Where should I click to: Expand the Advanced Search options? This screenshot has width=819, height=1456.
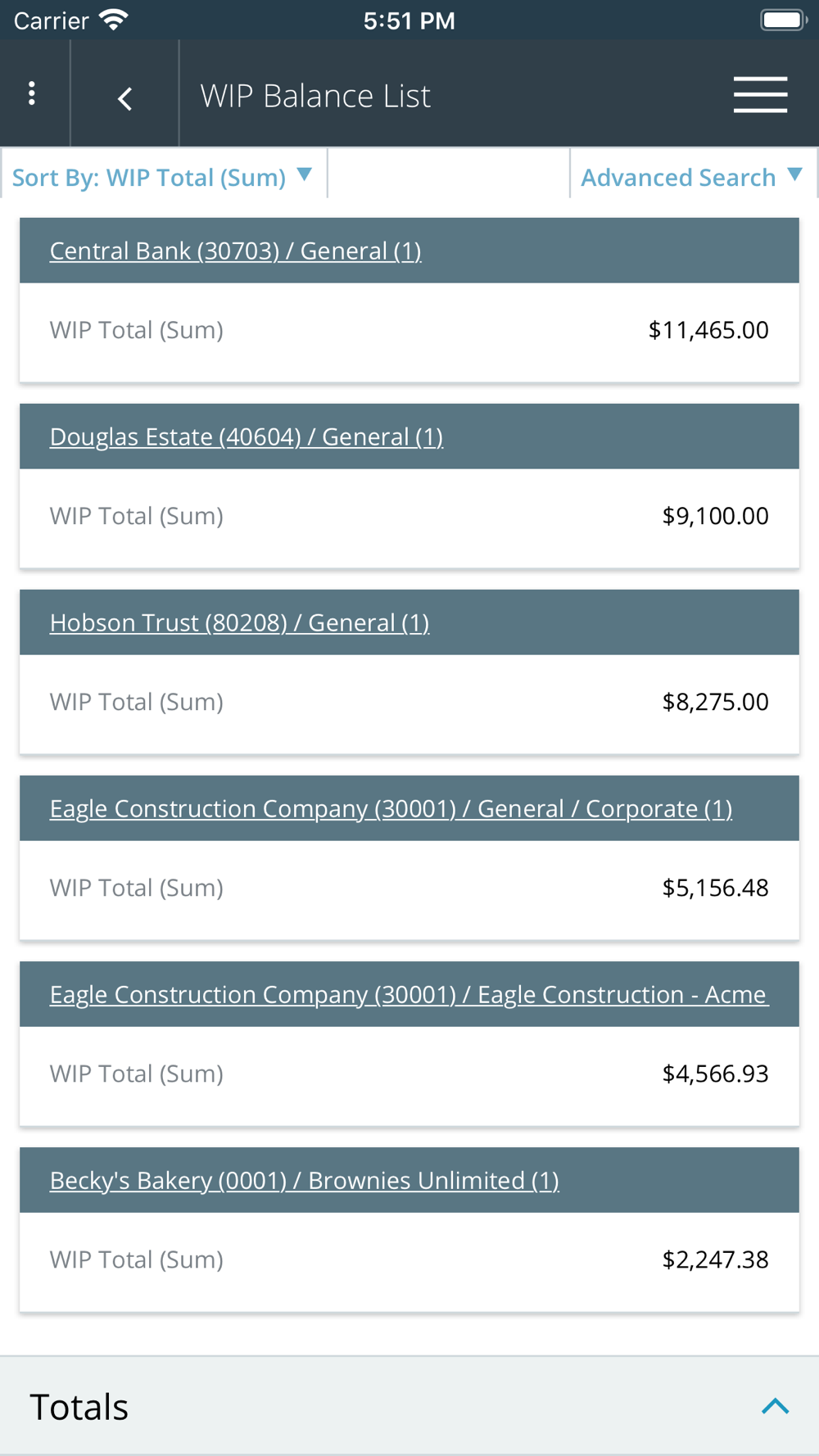click(x=690, y=177)
